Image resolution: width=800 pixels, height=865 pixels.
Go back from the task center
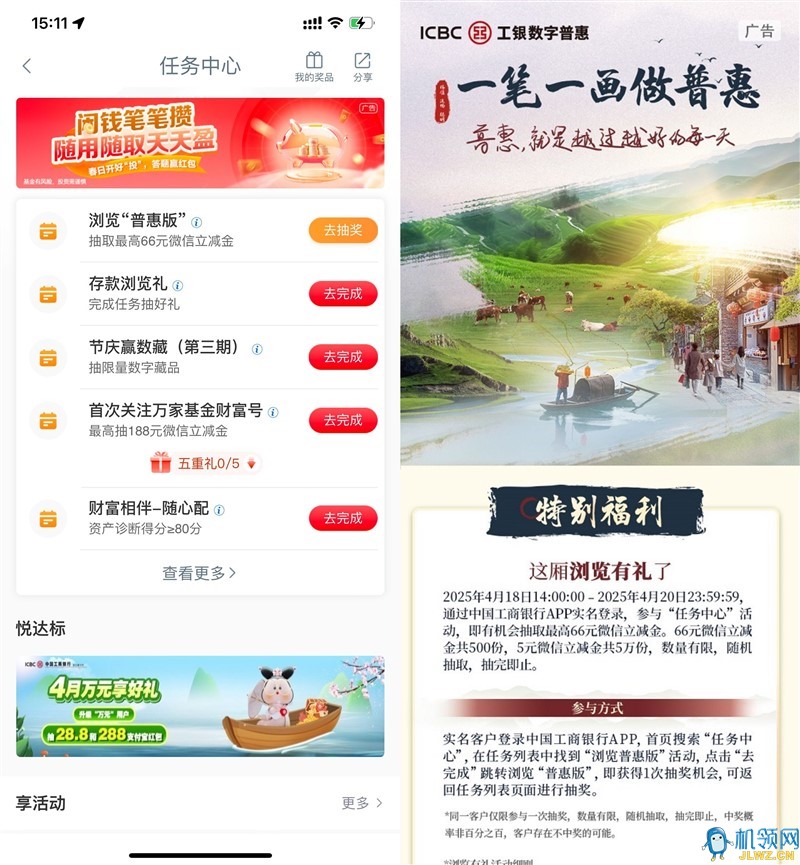pyautogui.click(x=27, y=66)
